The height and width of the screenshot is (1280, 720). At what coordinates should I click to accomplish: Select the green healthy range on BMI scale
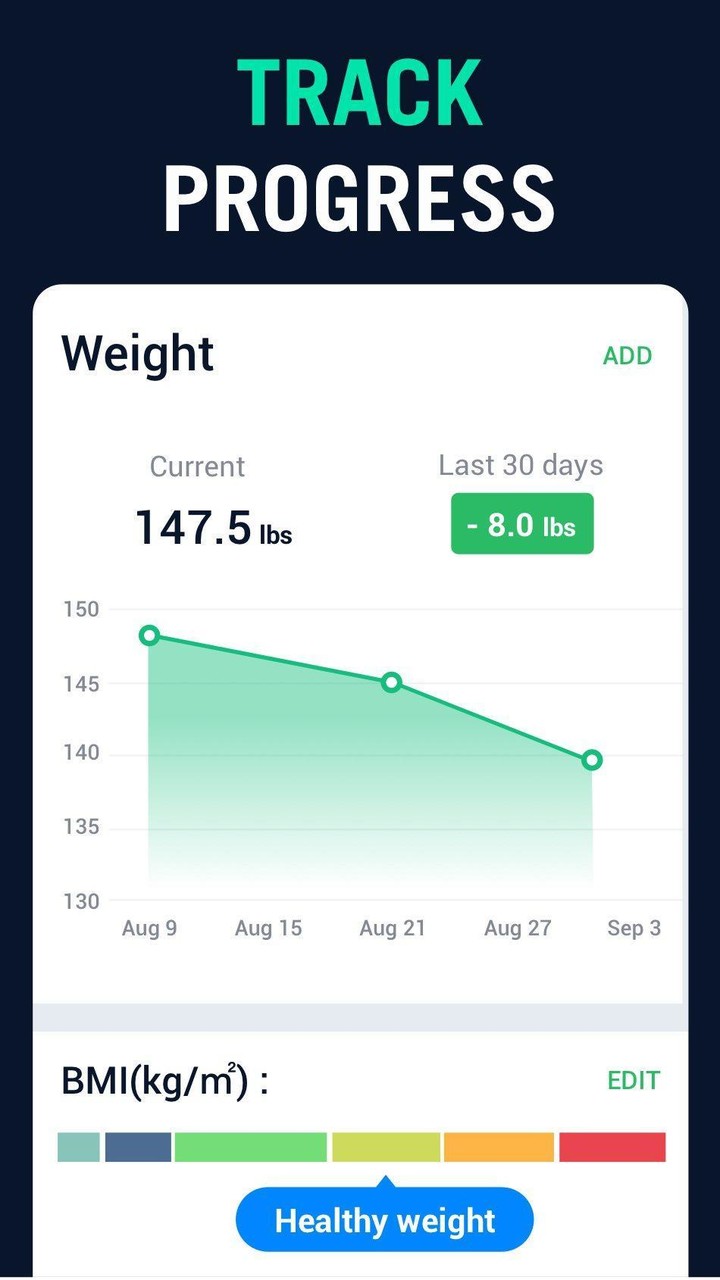[x=250, y=1146]
